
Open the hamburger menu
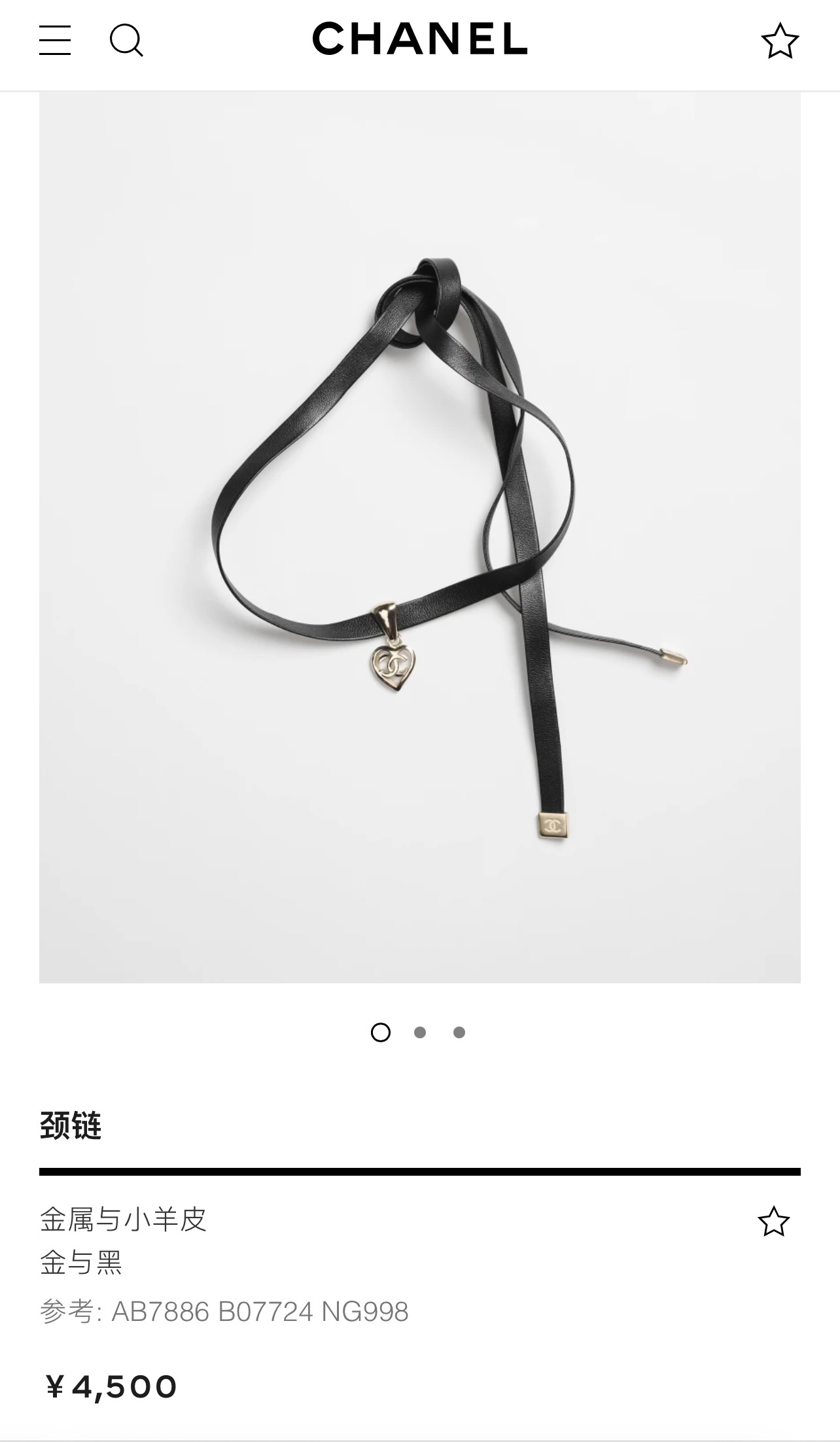[55, 41]
